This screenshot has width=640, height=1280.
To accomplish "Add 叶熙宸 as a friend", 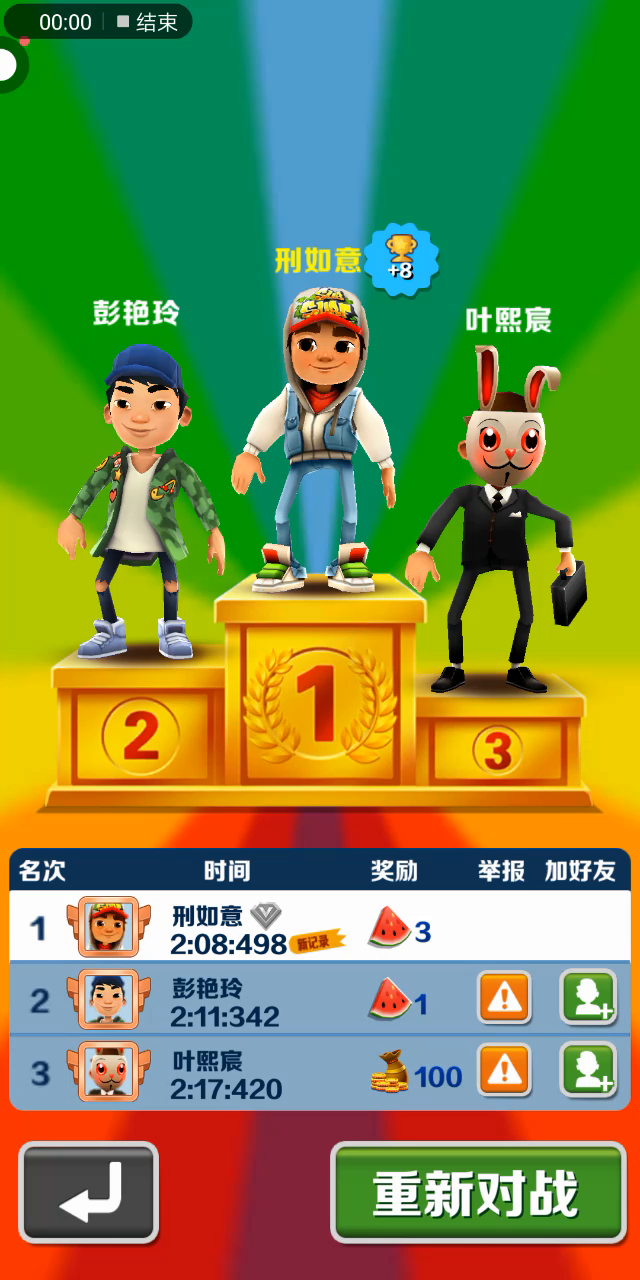I will tap(588, 1070).
